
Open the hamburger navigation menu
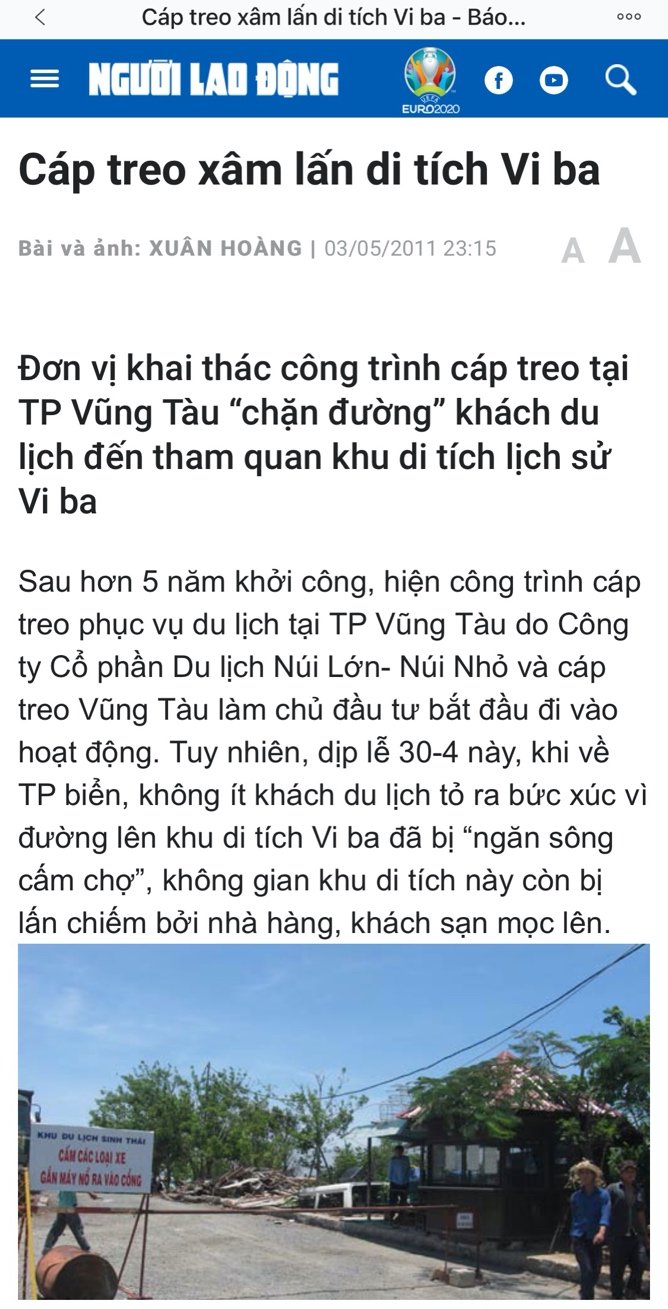(45, 79)
